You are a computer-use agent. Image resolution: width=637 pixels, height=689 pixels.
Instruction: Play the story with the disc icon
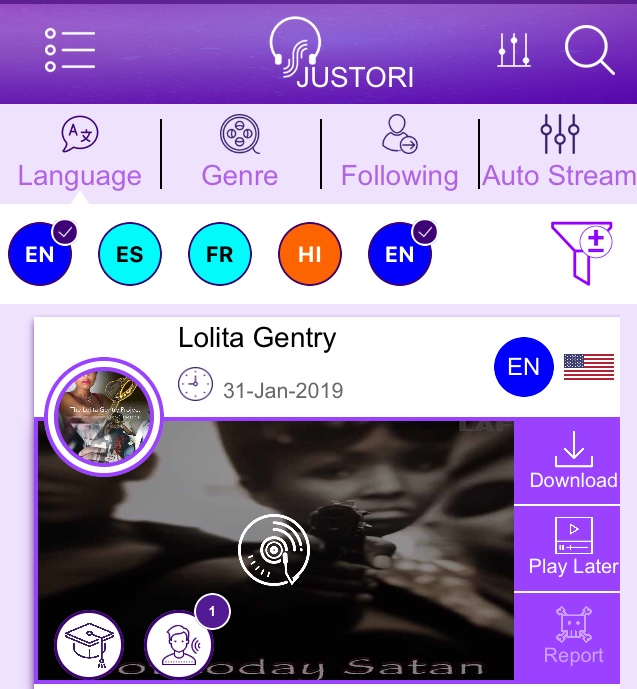[x=274, y=549]
